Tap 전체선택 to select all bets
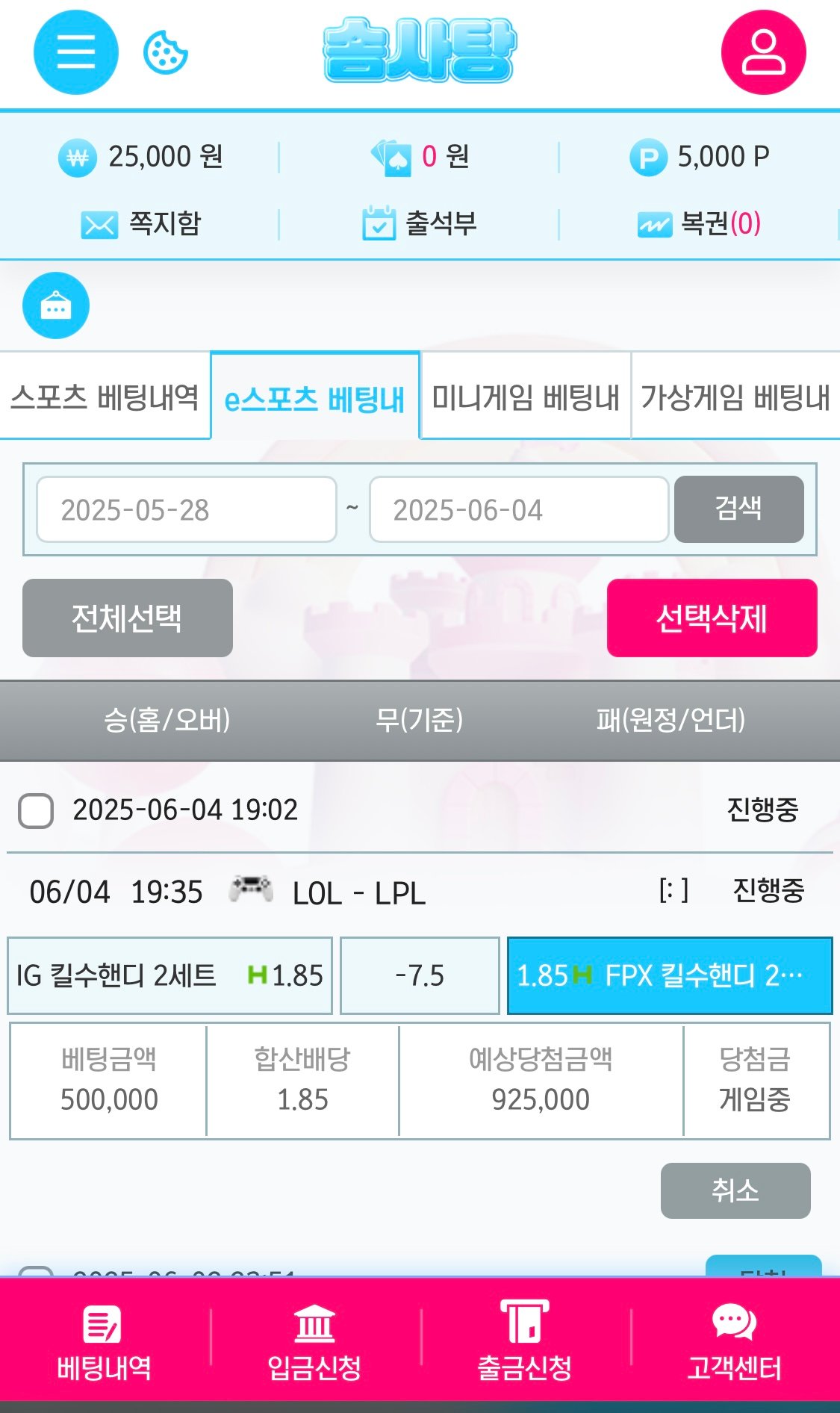Image resolution: width=840 pixels, height=1413 pixels. [x=127, y=618]
